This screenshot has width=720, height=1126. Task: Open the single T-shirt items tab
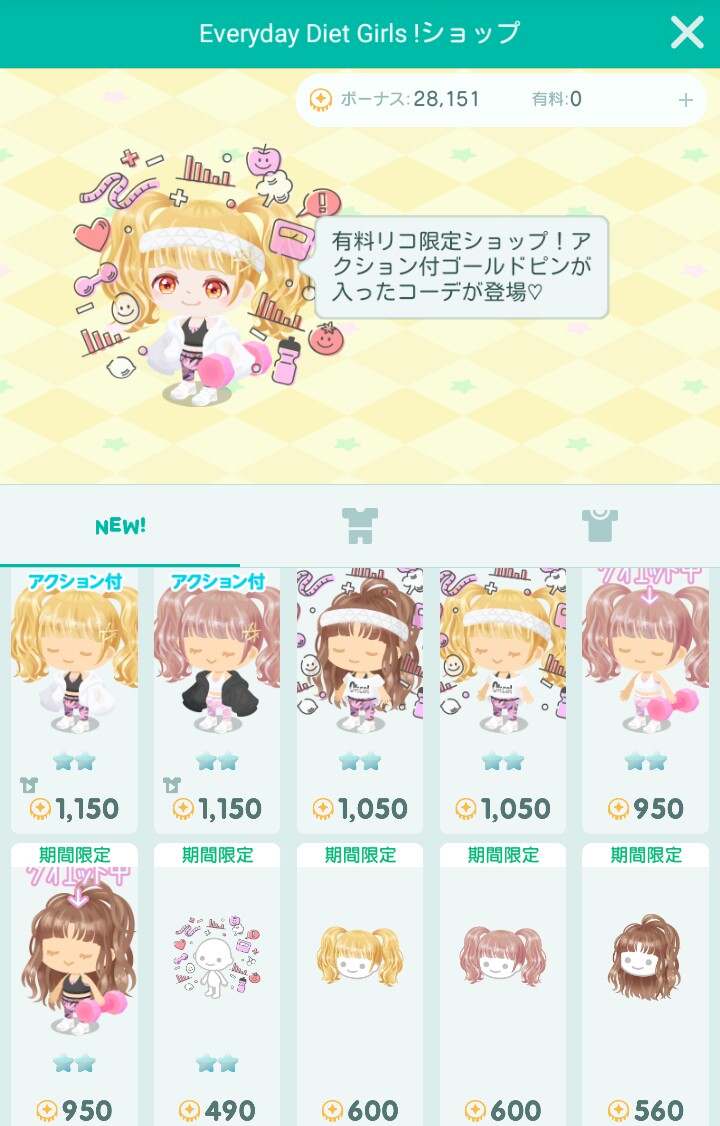click(600, 525)
